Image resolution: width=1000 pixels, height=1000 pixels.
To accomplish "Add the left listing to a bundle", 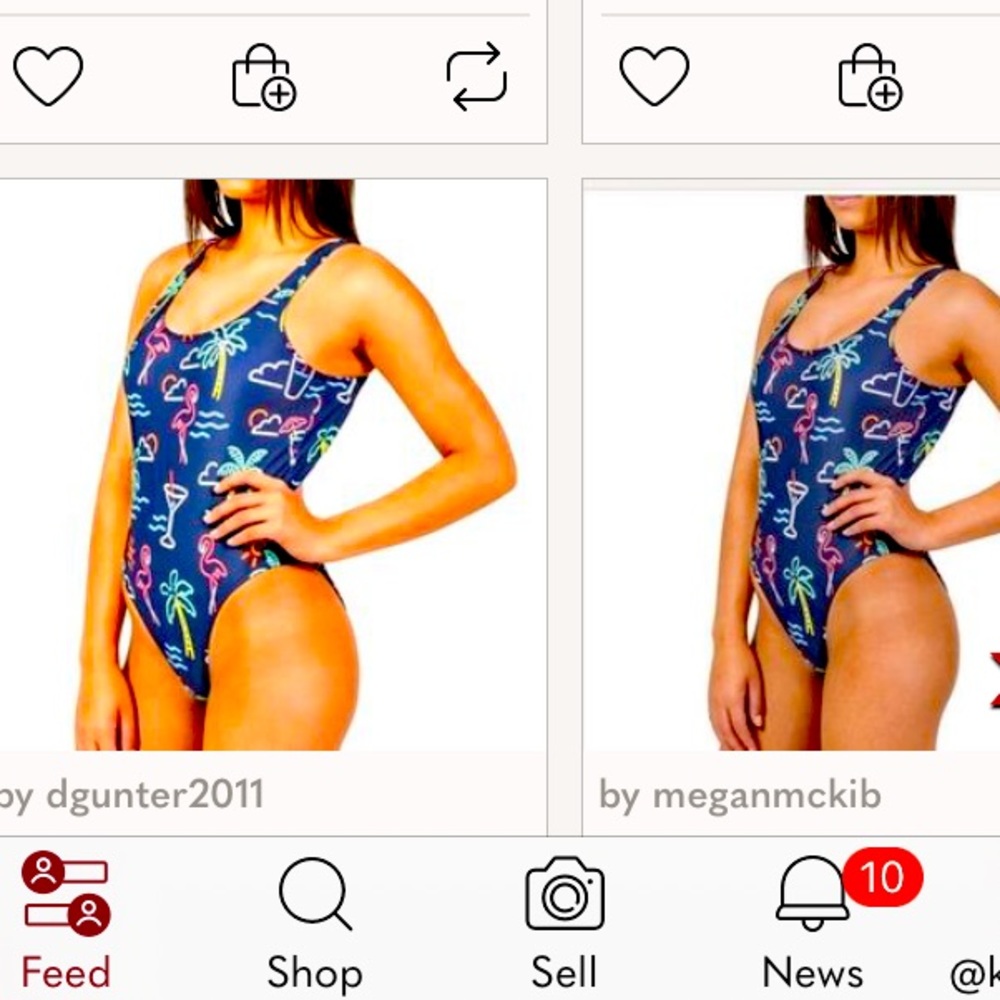I will 263,77.
